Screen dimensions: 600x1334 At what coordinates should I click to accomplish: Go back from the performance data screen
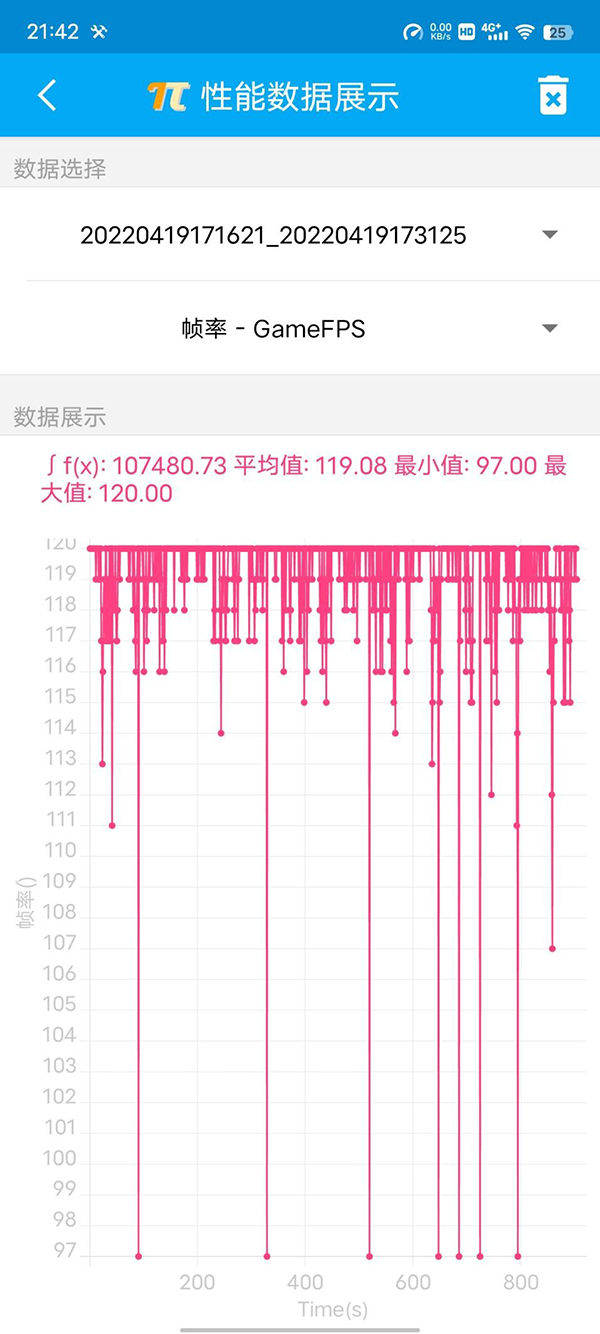tap(47, 95)
